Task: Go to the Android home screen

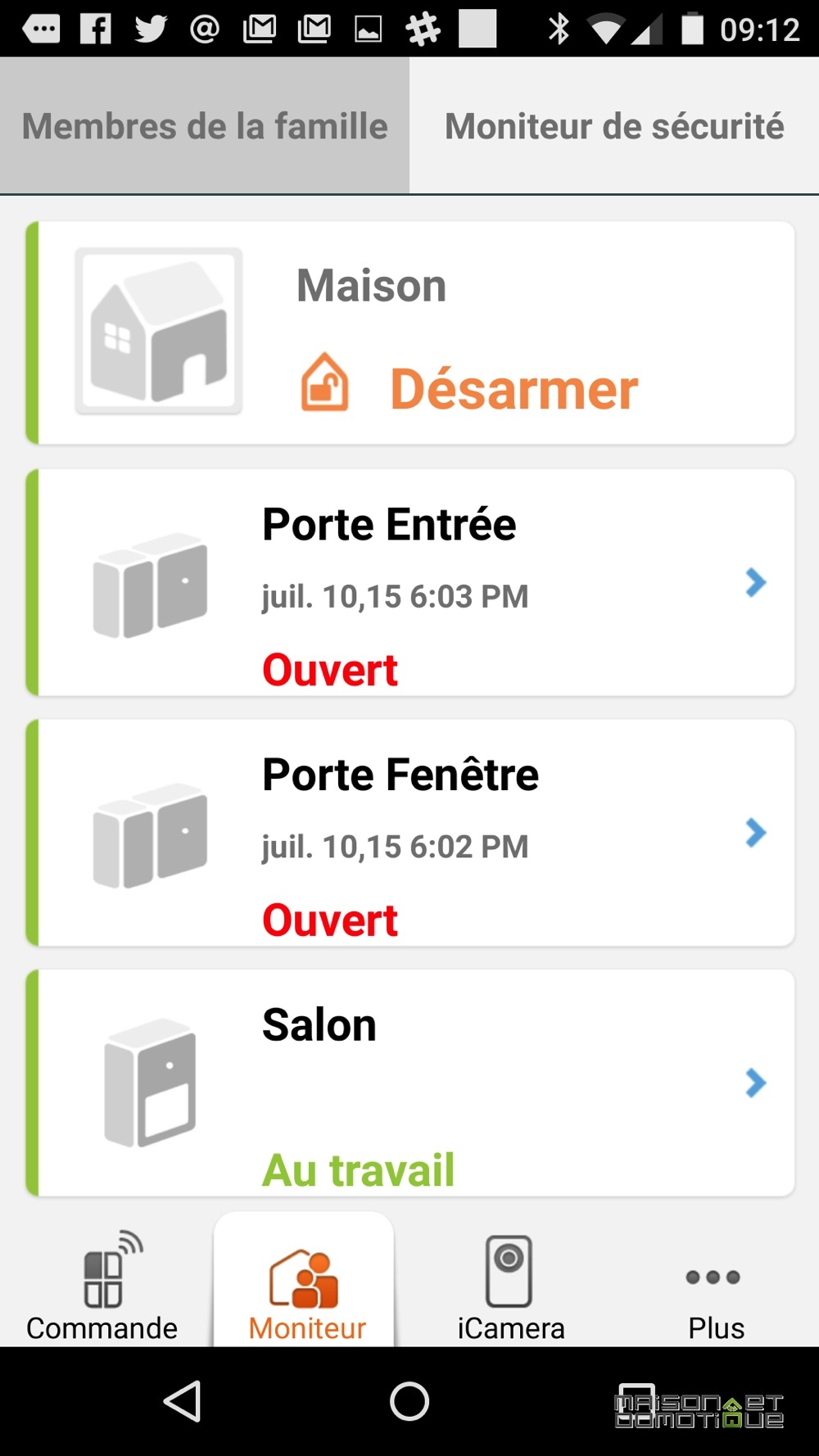Action: 409,1401
